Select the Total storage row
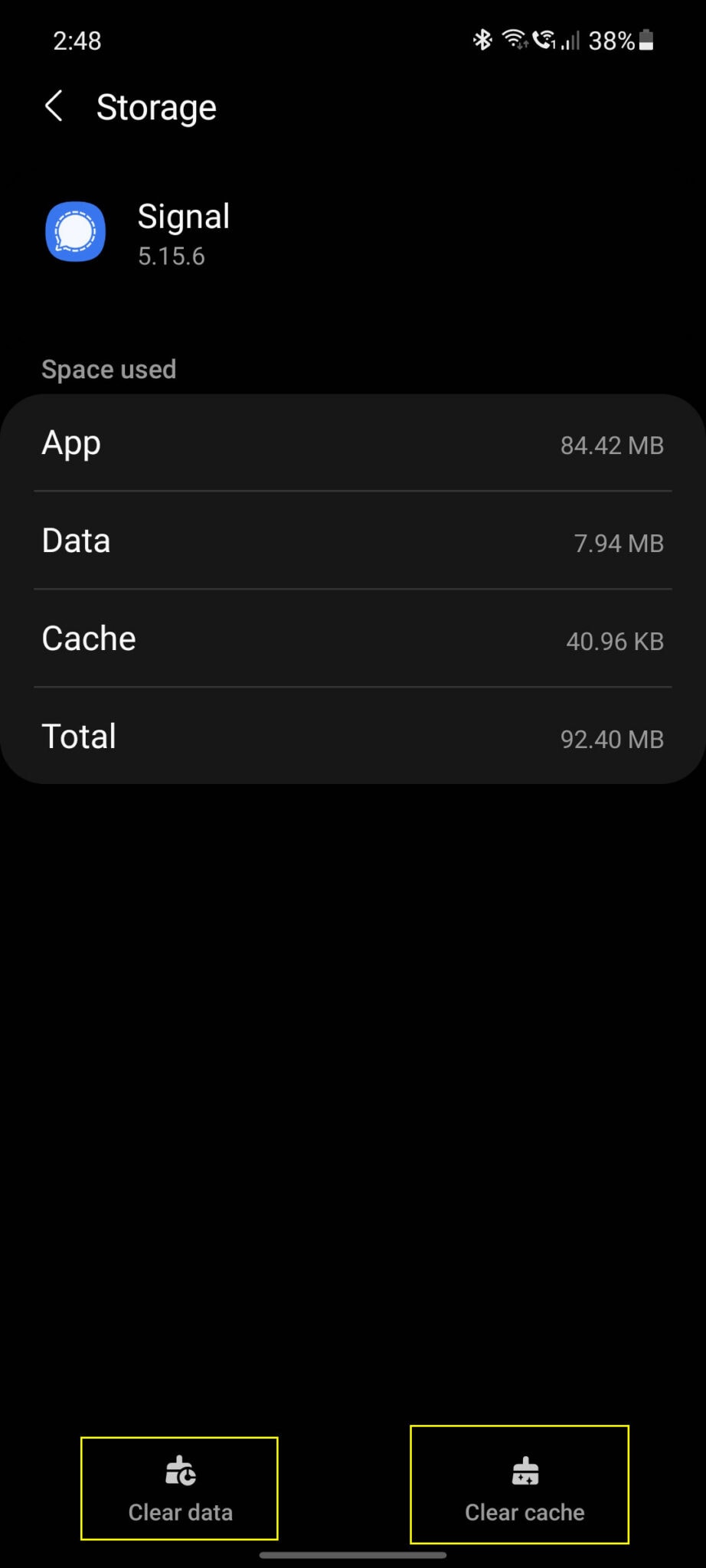Image resolution: width=706 pixels, height=1568 pixels. pyautogui.click(x=352, y=737)
